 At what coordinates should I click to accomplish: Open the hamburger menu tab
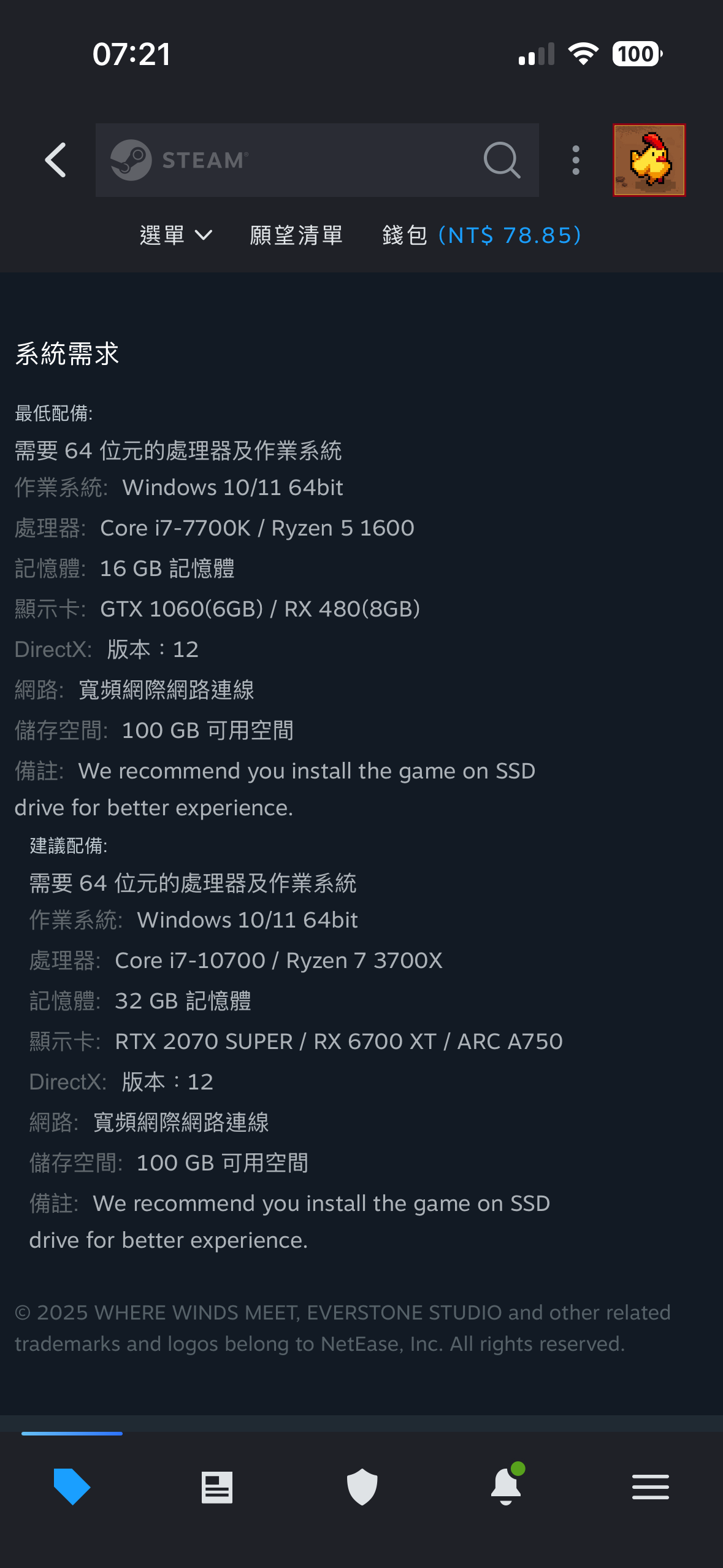(x=651, y=1486)
